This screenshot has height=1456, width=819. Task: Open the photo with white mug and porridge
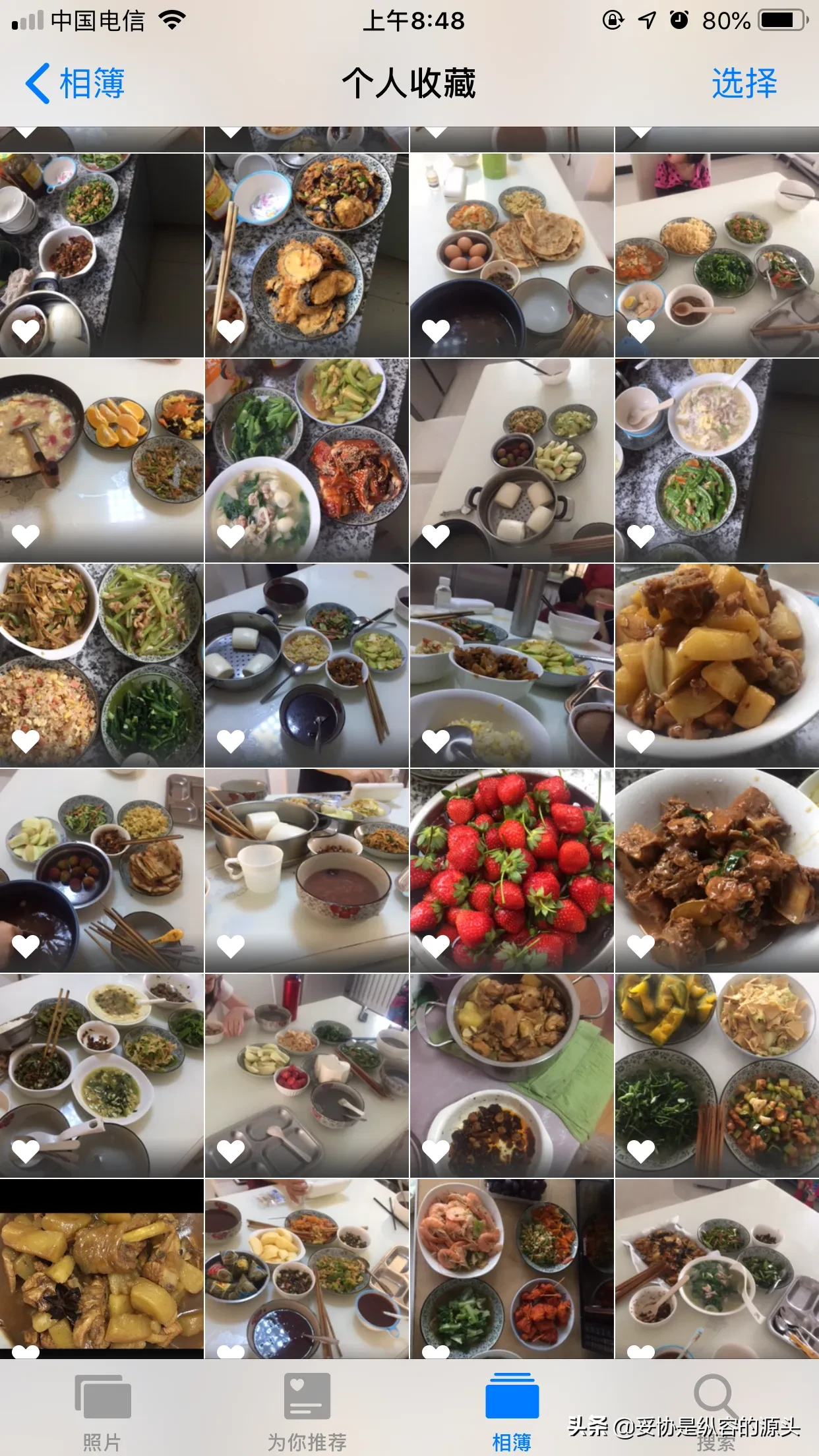tap(307, 870)
